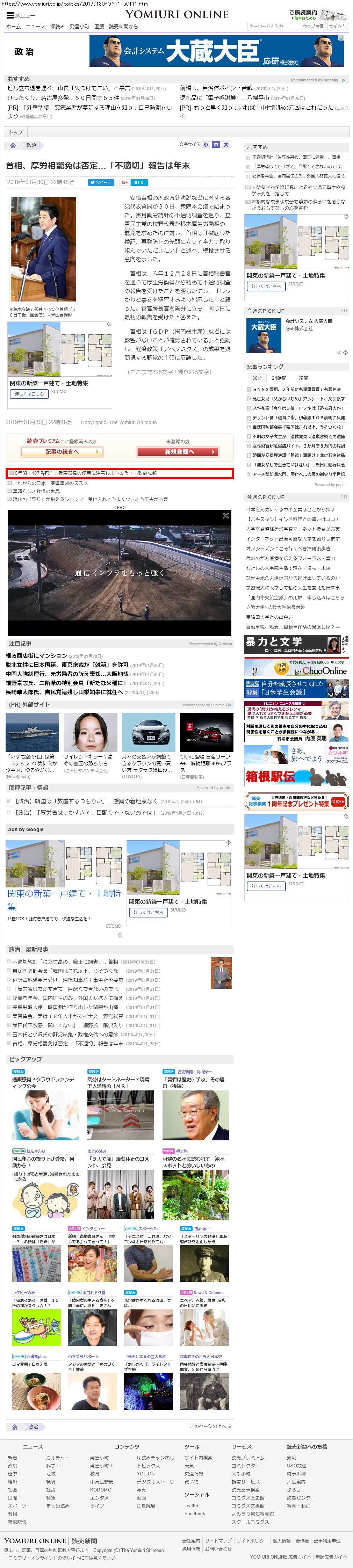Screen dimensions: 353x1568
Task: Close the 通信インフラ video ad
Action: point(225,516)
